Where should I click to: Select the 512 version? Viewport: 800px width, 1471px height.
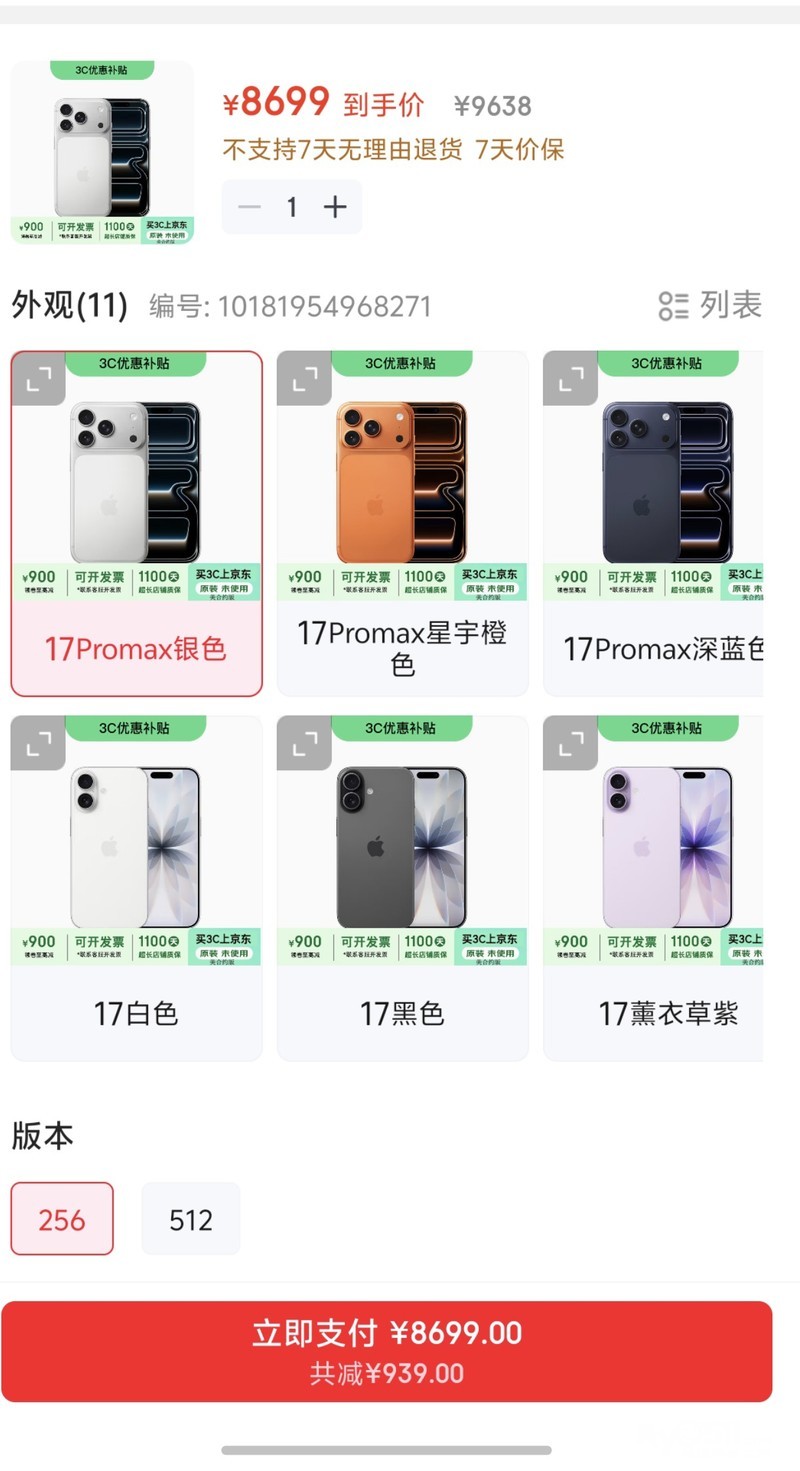(x=190, y=1219)
